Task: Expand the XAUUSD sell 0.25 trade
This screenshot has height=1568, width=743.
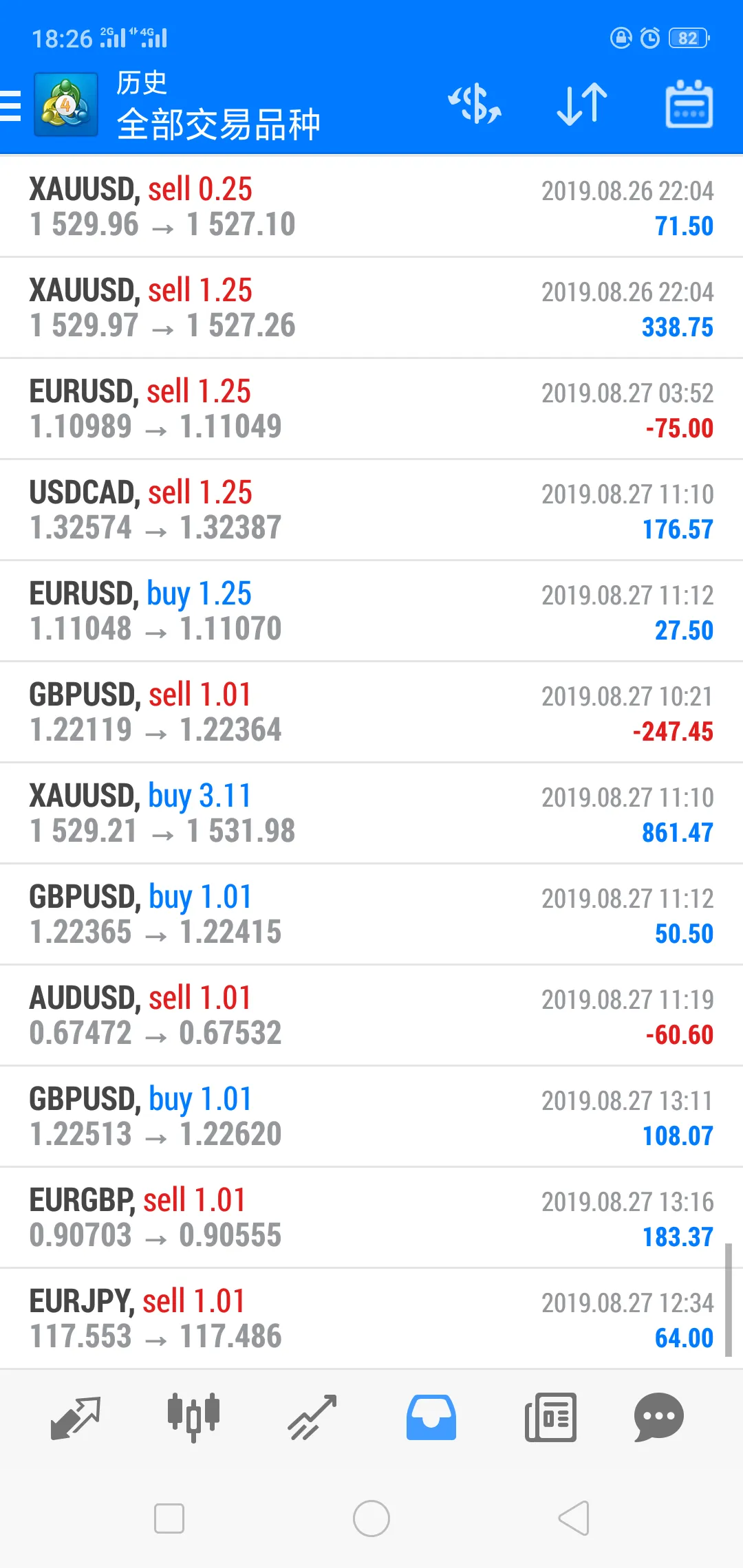Action: (x=371, y=207)
